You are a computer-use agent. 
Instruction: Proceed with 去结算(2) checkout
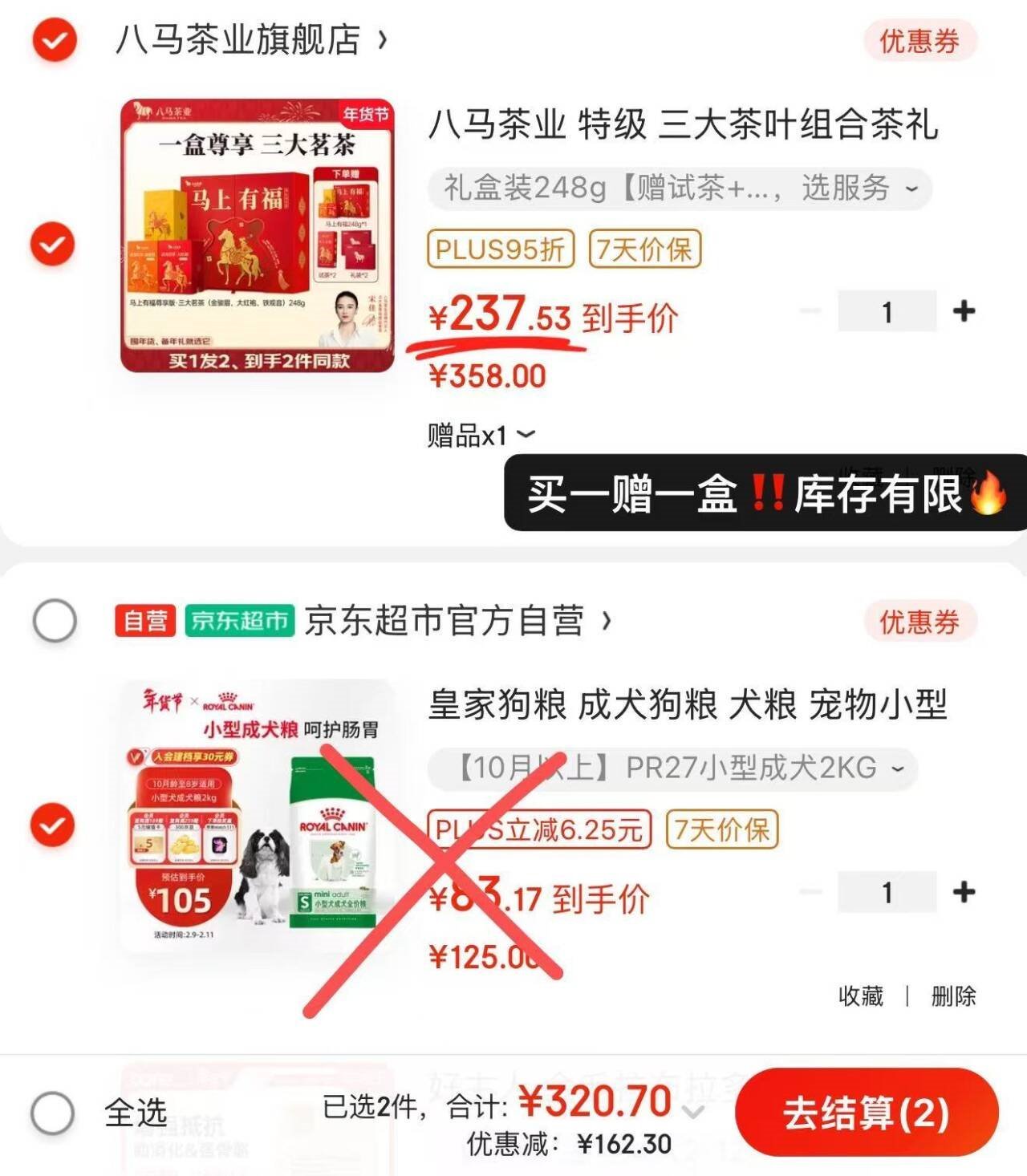click(x=867, y=1113)
